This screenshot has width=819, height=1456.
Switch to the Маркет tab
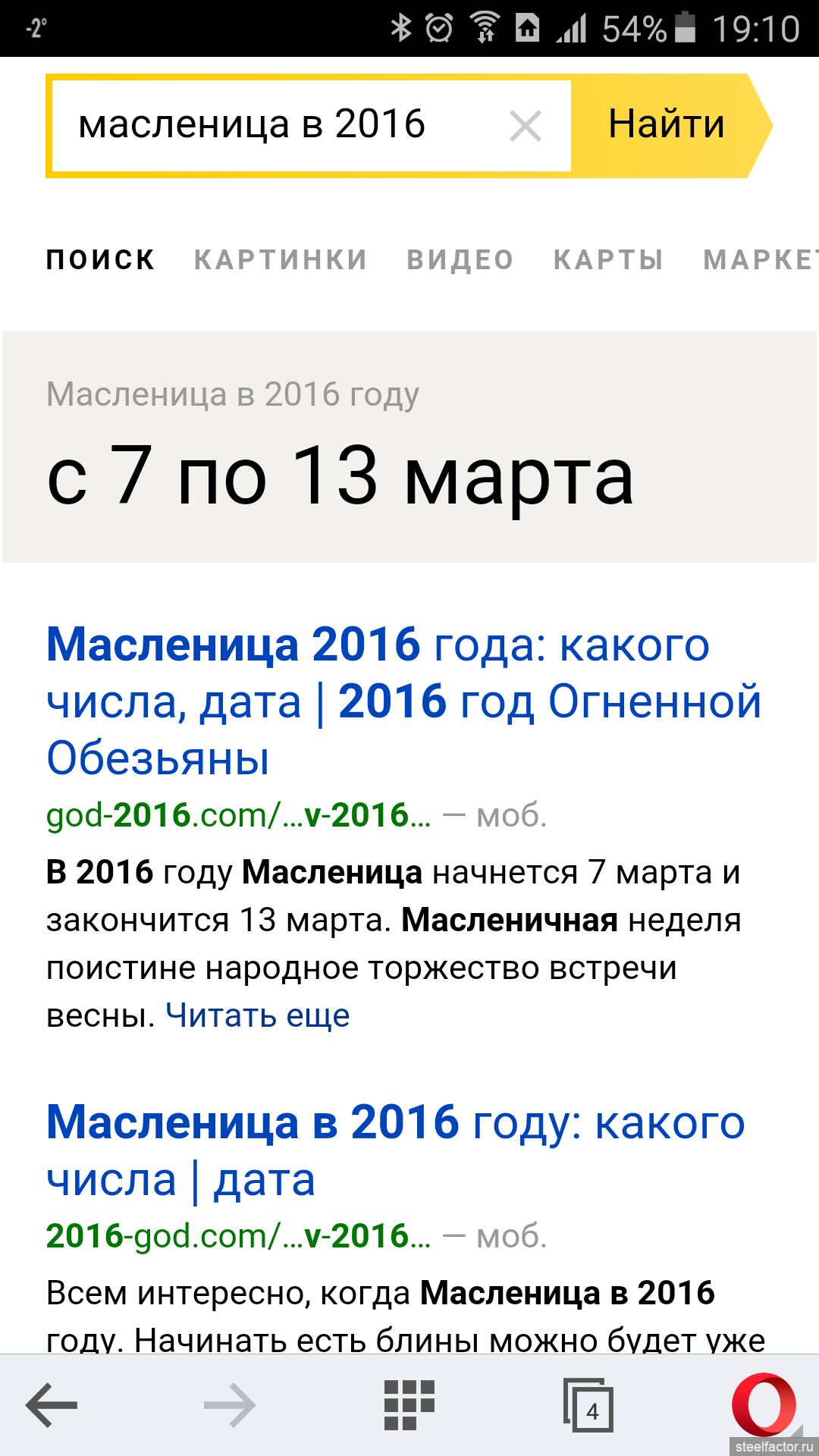(758, 260)
